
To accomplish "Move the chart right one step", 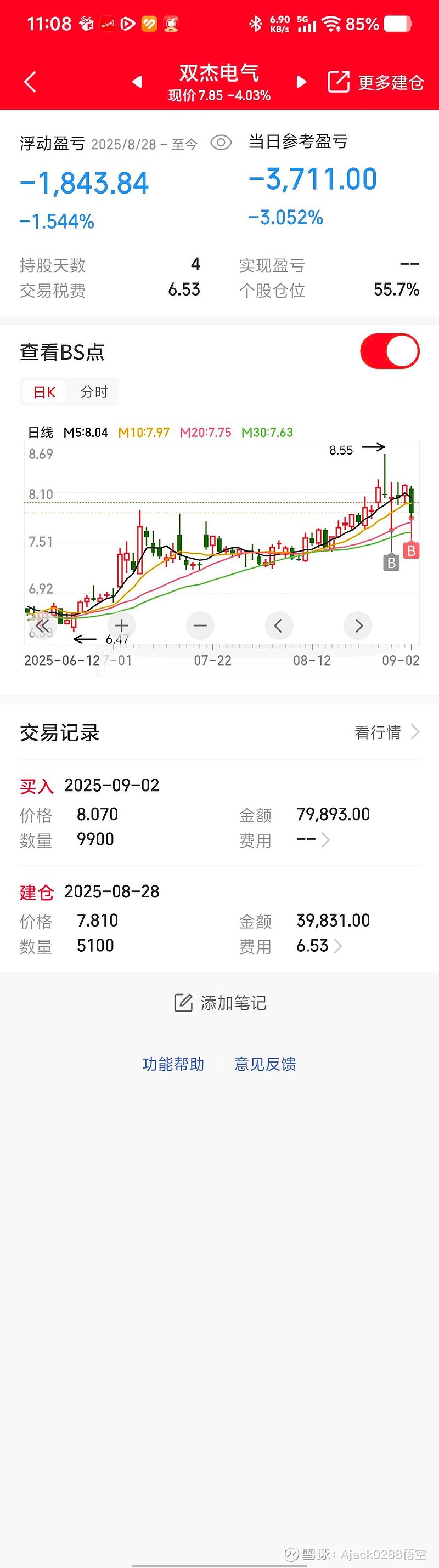I will [x=358, y=626].
